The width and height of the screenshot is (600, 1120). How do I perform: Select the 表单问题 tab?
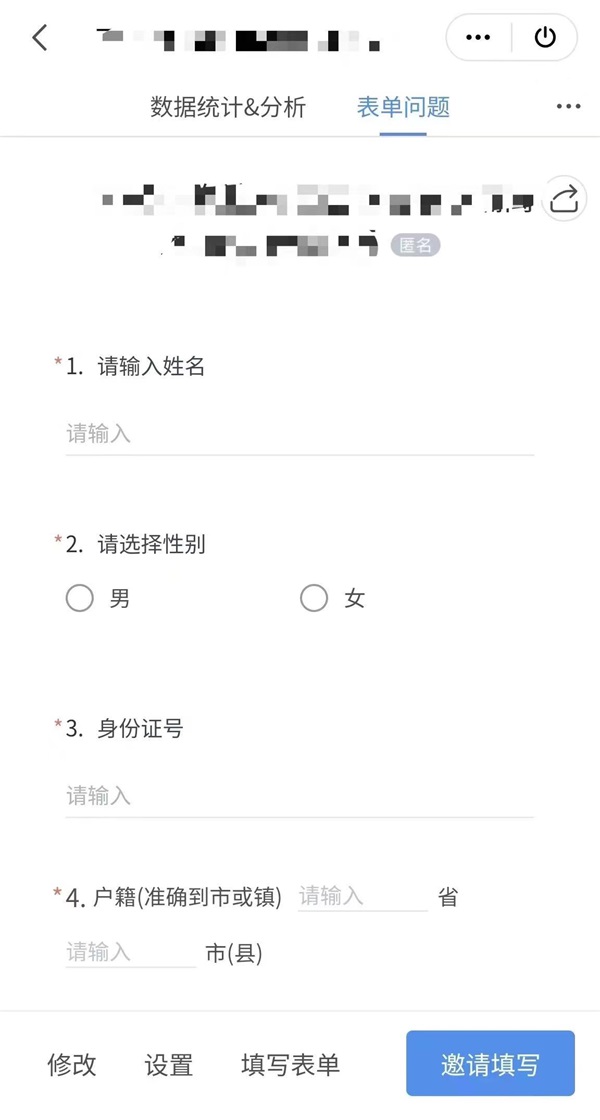pyautogui.click(x=403, y=107)
